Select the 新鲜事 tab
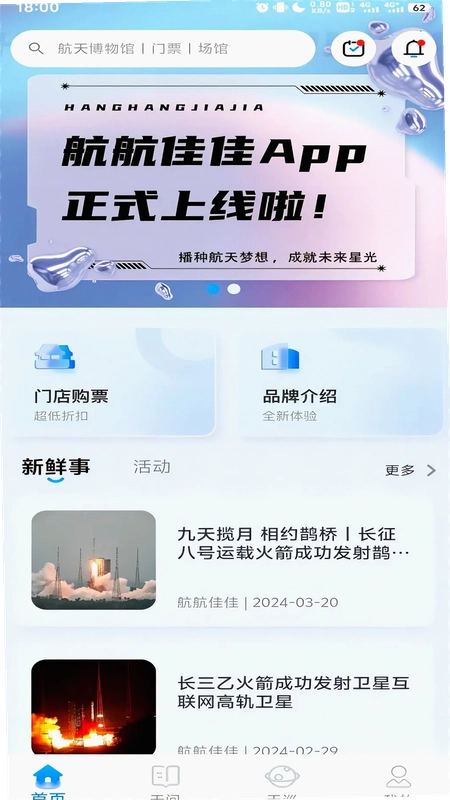The height and width of the screenshot is (800, 450). coord(56,467)
